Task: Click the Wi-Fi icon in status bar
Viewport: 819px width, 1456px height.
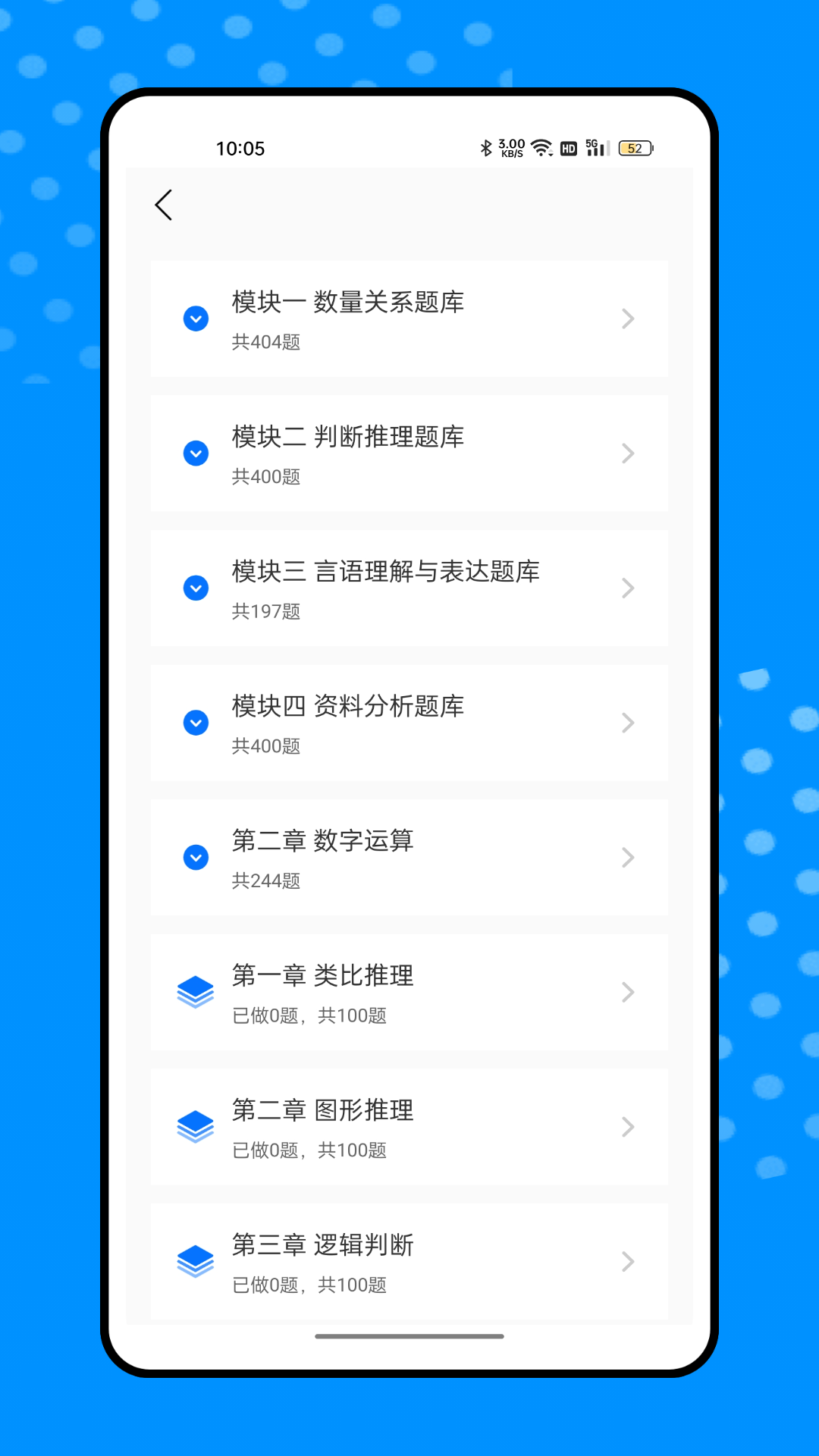Action: coord(541,148)
